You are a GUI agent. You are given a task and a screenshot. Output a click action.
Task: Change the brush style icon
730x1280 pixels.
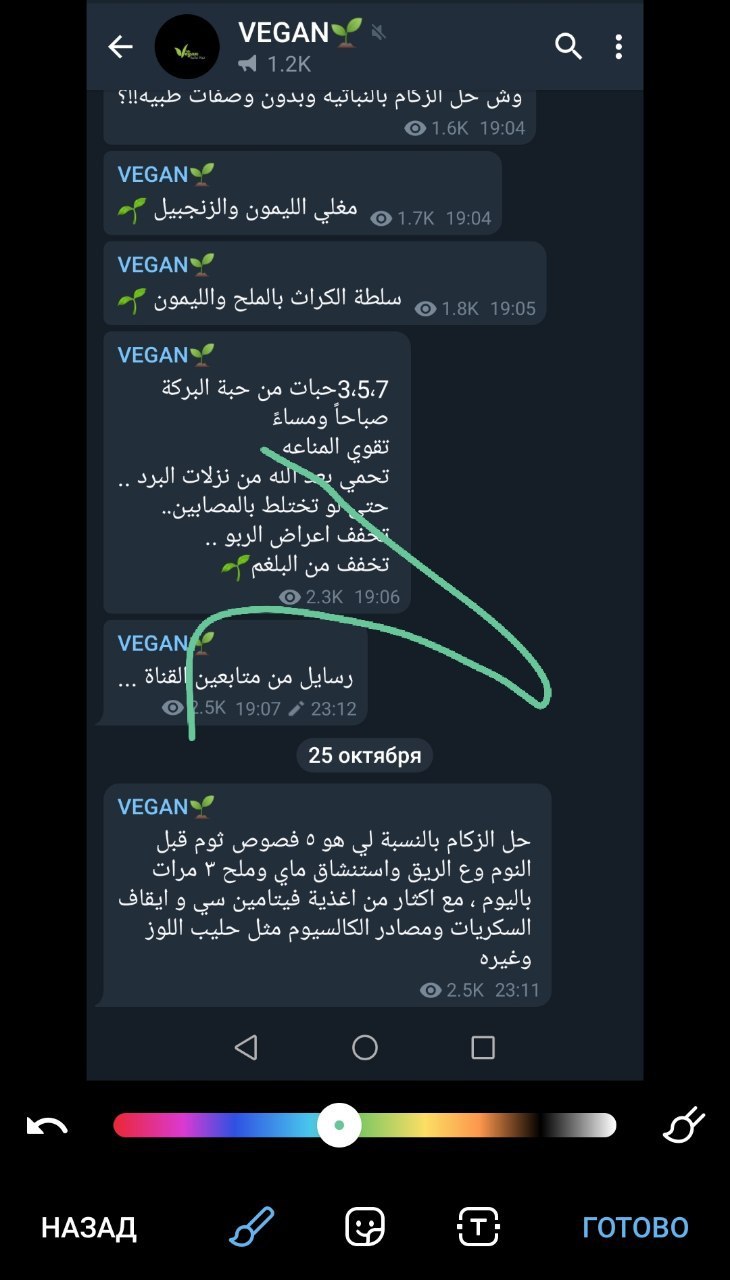684,1125
